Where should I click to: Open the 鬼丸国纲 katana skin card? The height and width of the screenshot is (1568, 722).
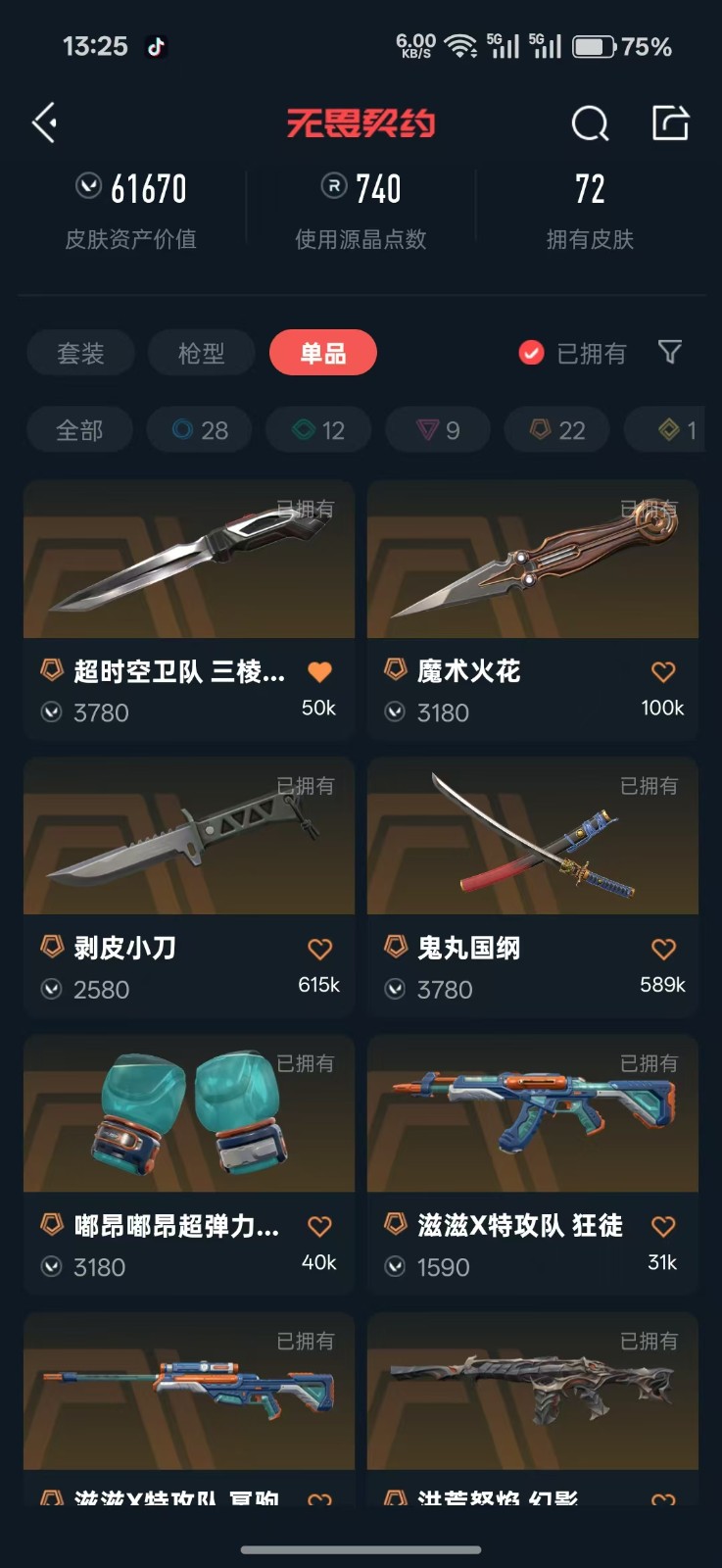(x=533, y=887)
